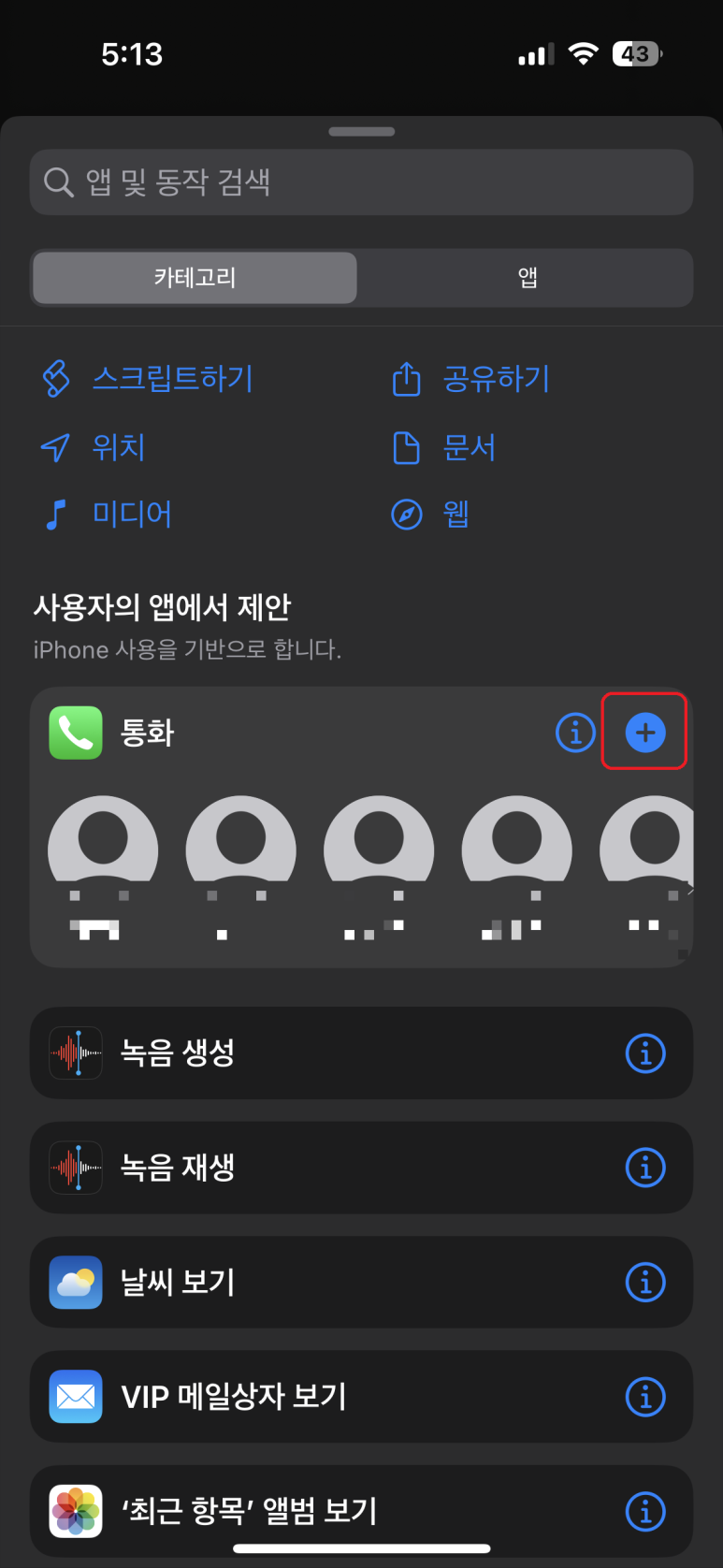Show info for the 통화 action
The image size is (723, 1568).
point(575,733)
